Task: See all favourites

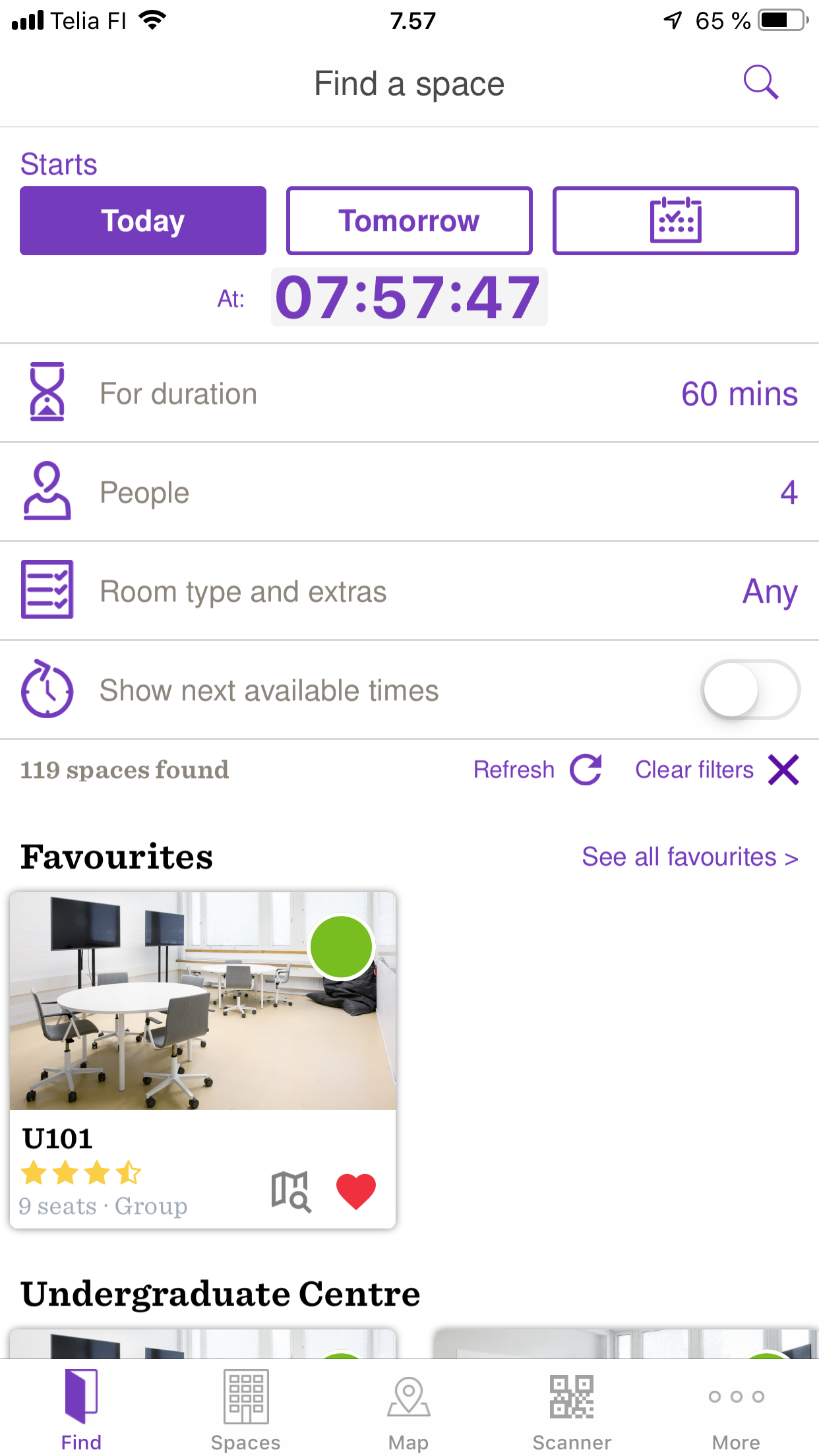Action: coord(690,857)
